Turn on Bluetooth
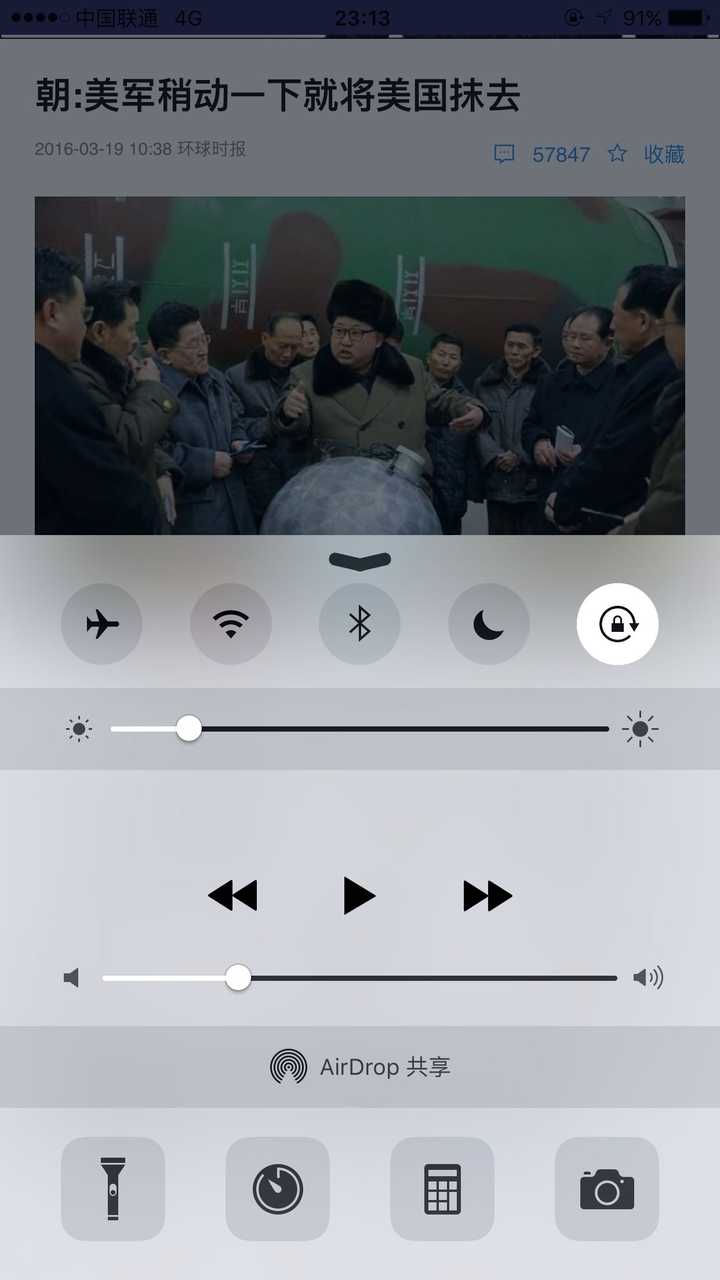 (x=360, y=624)
